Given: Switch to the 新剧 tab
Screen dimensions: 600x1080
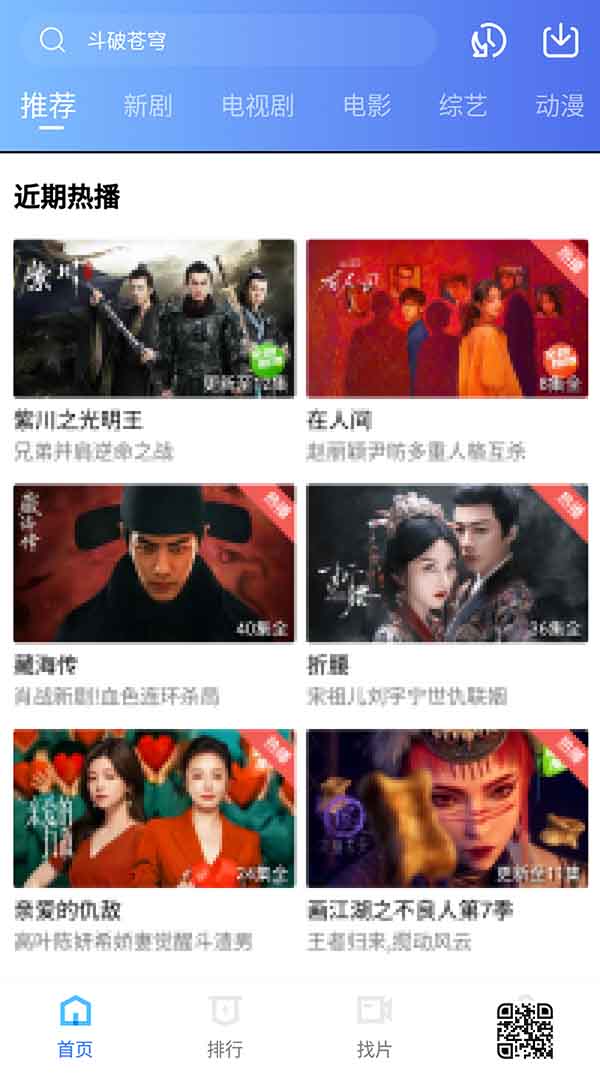Looking at the screenshot, I should [x=148, y=106].
